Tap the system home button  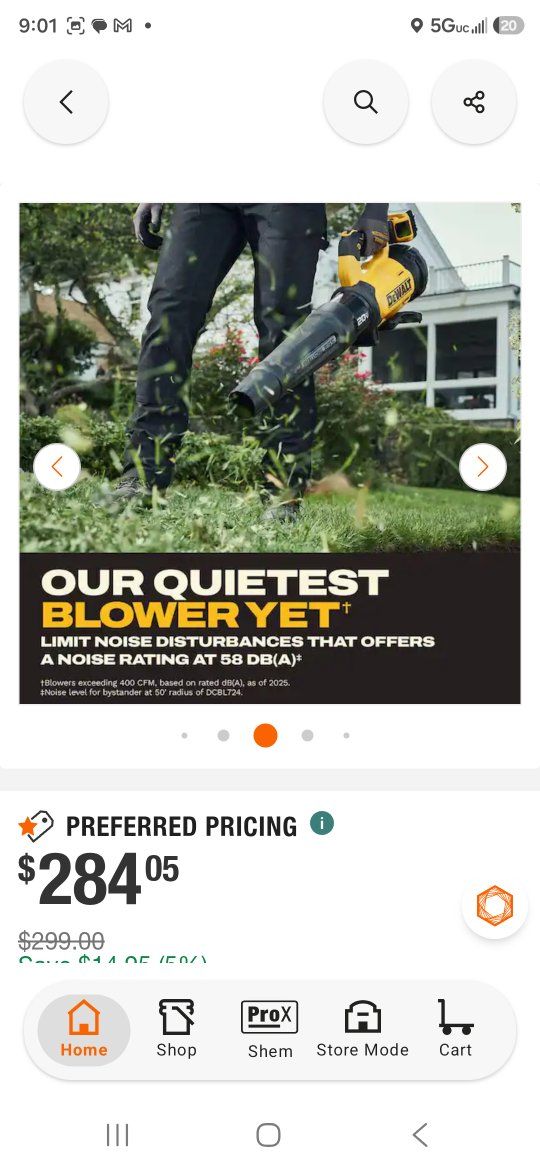tap(269, 1135)
